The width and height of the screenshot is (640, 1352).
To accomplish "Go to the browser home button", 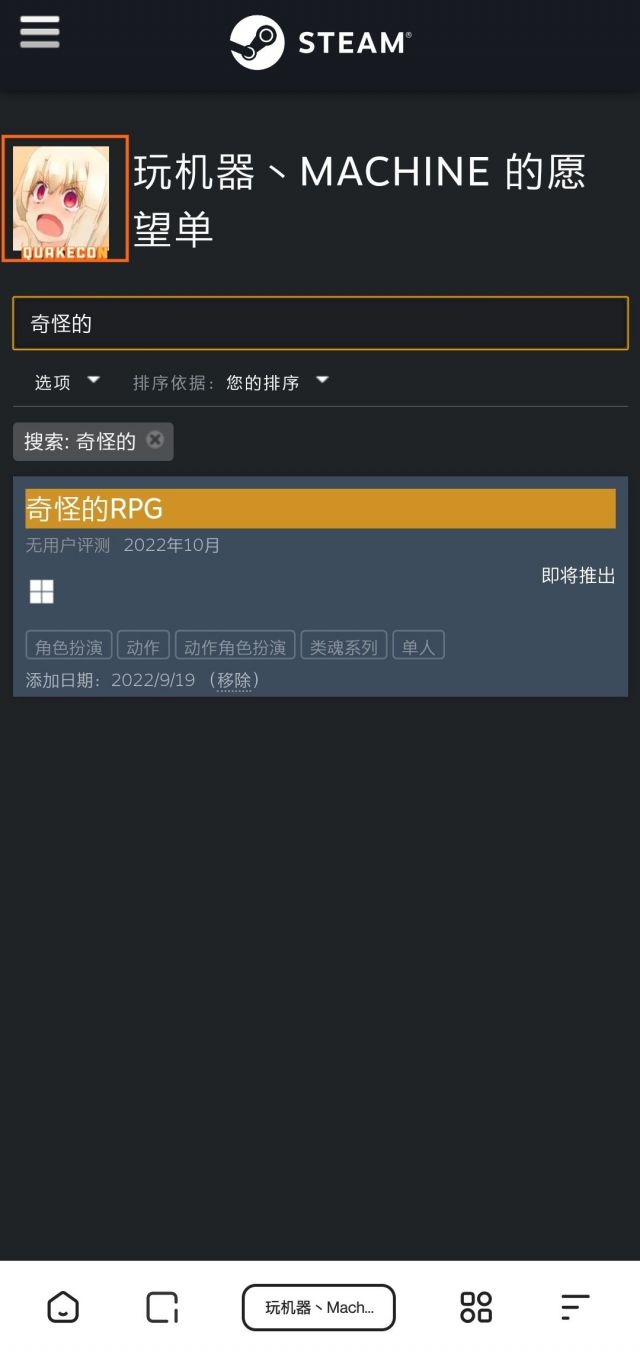I will 63,1306.
